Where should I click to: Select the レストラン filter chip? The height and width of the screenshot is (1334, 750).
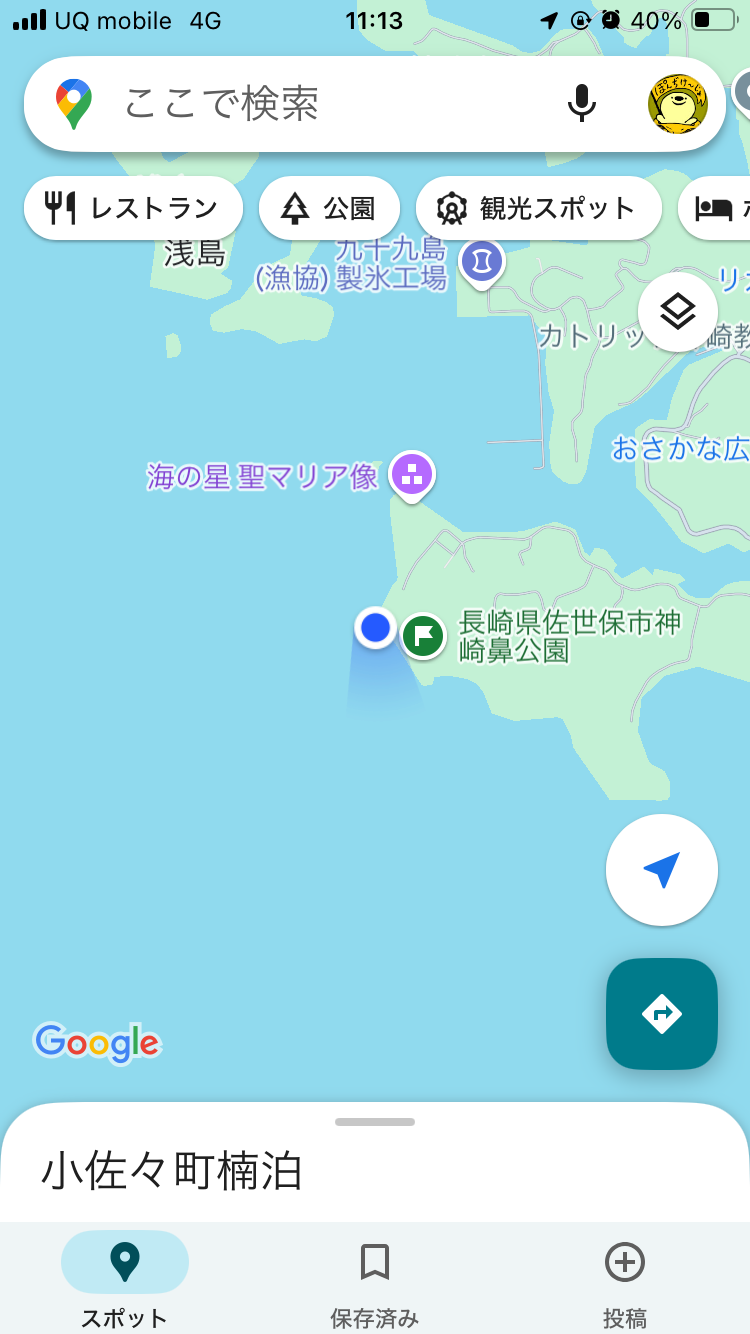pyautogui.click(x=133, y=208)
